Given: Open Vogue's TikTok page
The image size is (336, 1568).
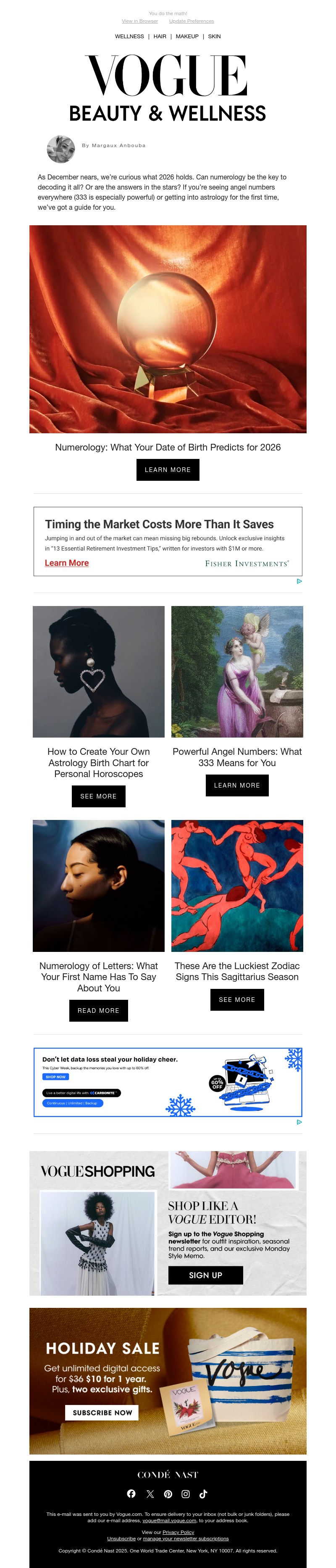Looking at the screenshot, I should [x=203, y=1494].
